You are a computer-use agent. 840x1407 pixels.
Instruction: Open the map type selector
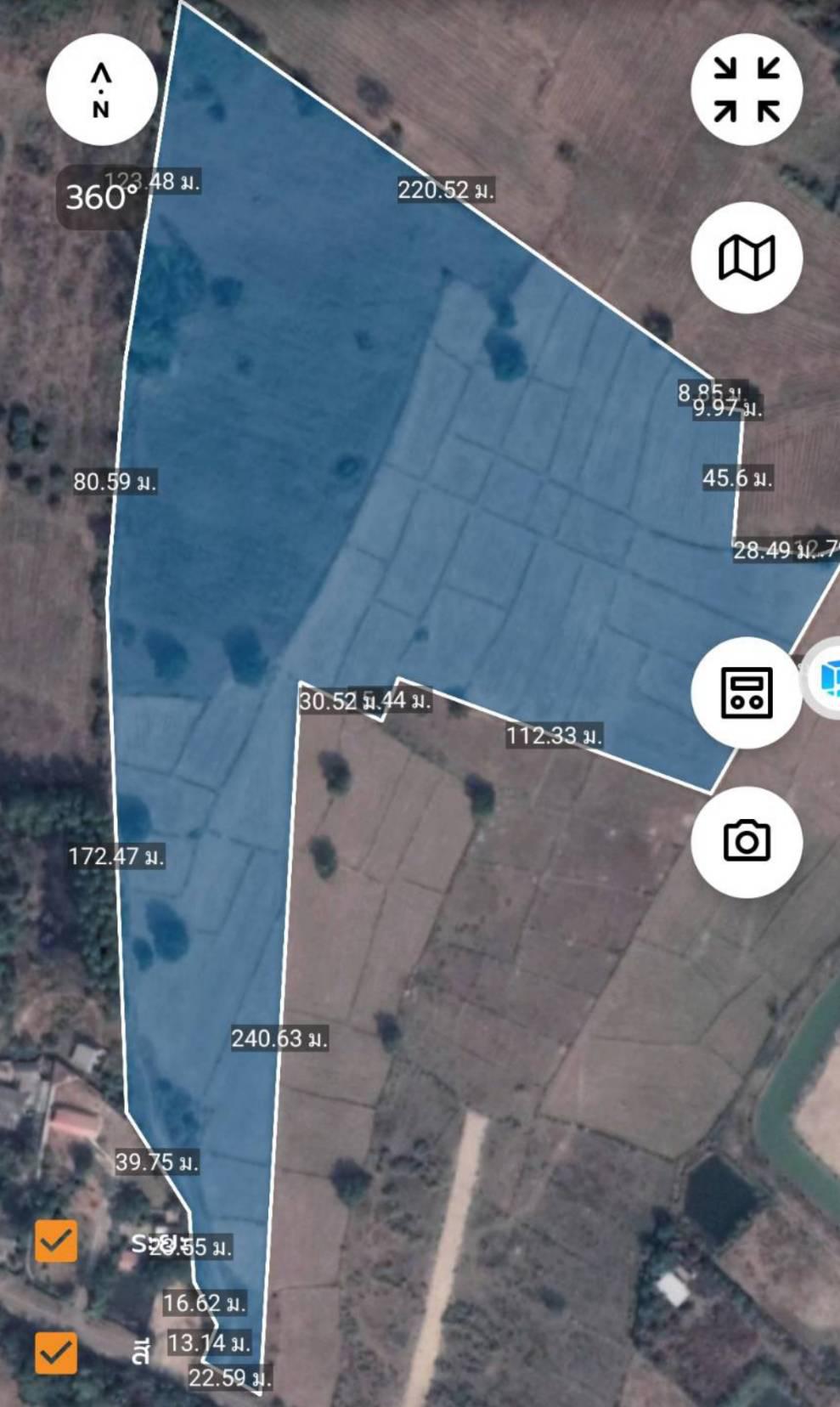(747, 257)
